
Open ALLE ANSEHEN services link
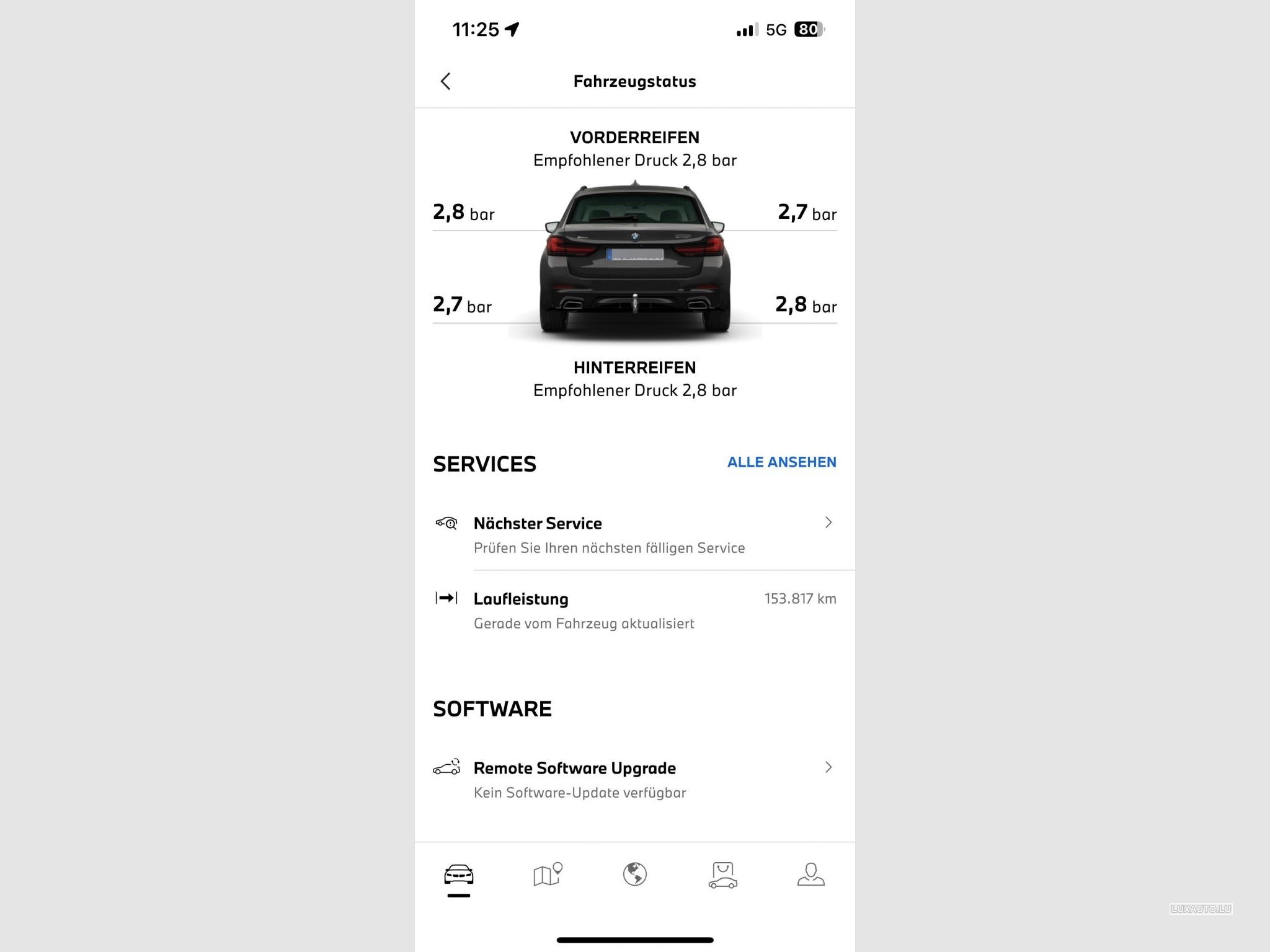click(x=781, y=462)
